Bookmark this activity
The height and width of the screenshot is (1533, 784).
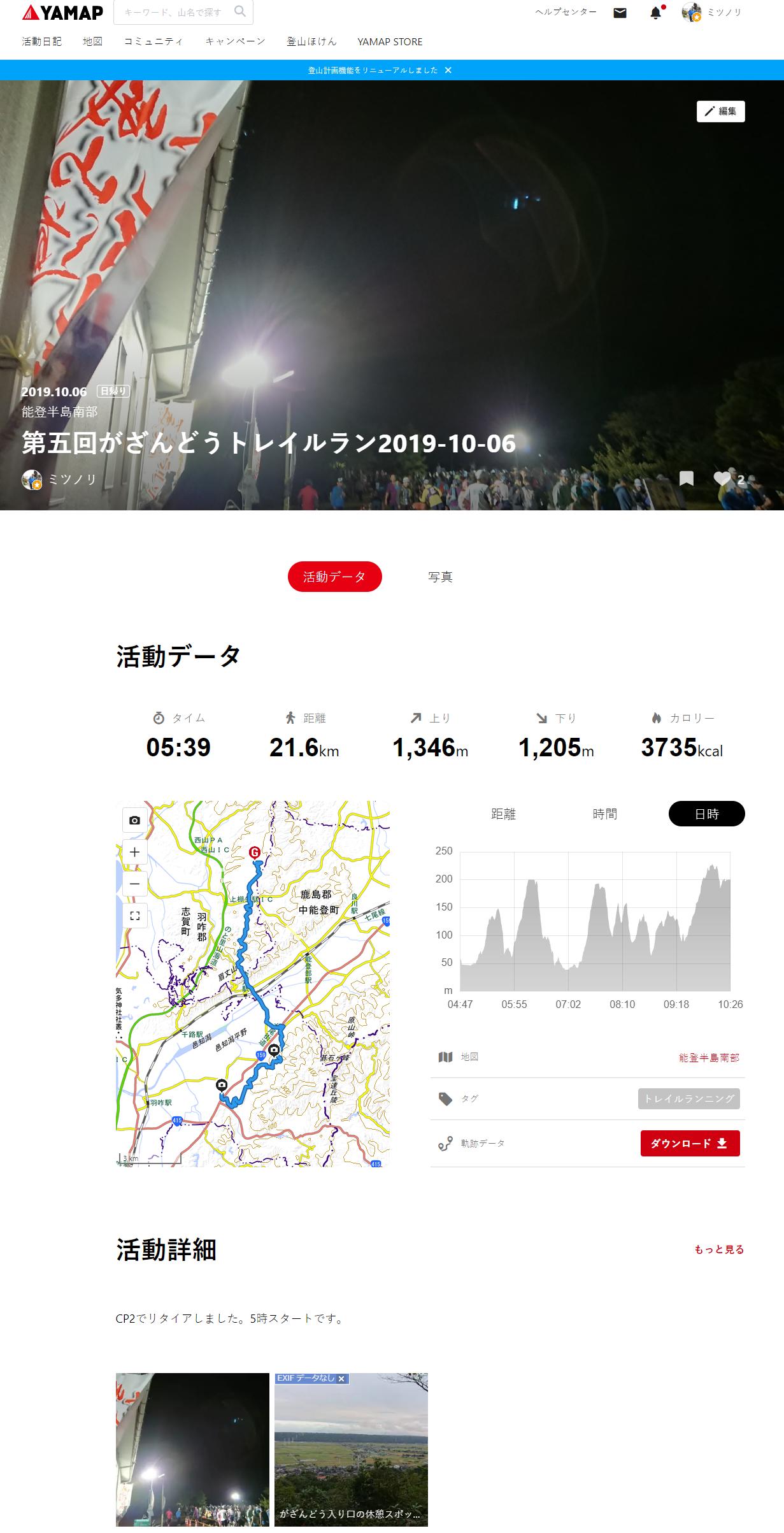coord(686,479)
